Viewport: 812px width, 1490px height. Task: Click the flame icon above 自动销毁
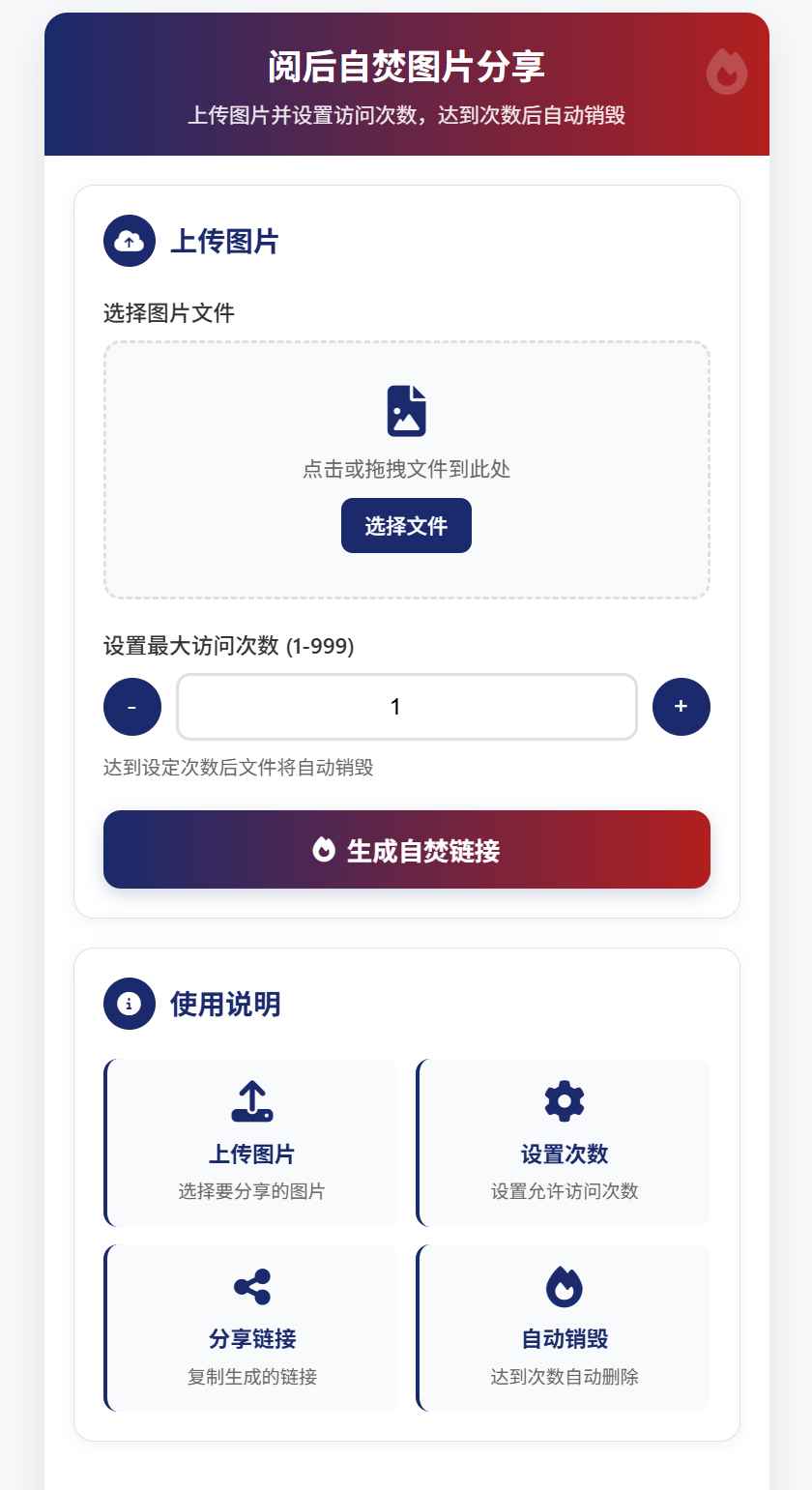pyautogui.click(x=564, y=1286)
